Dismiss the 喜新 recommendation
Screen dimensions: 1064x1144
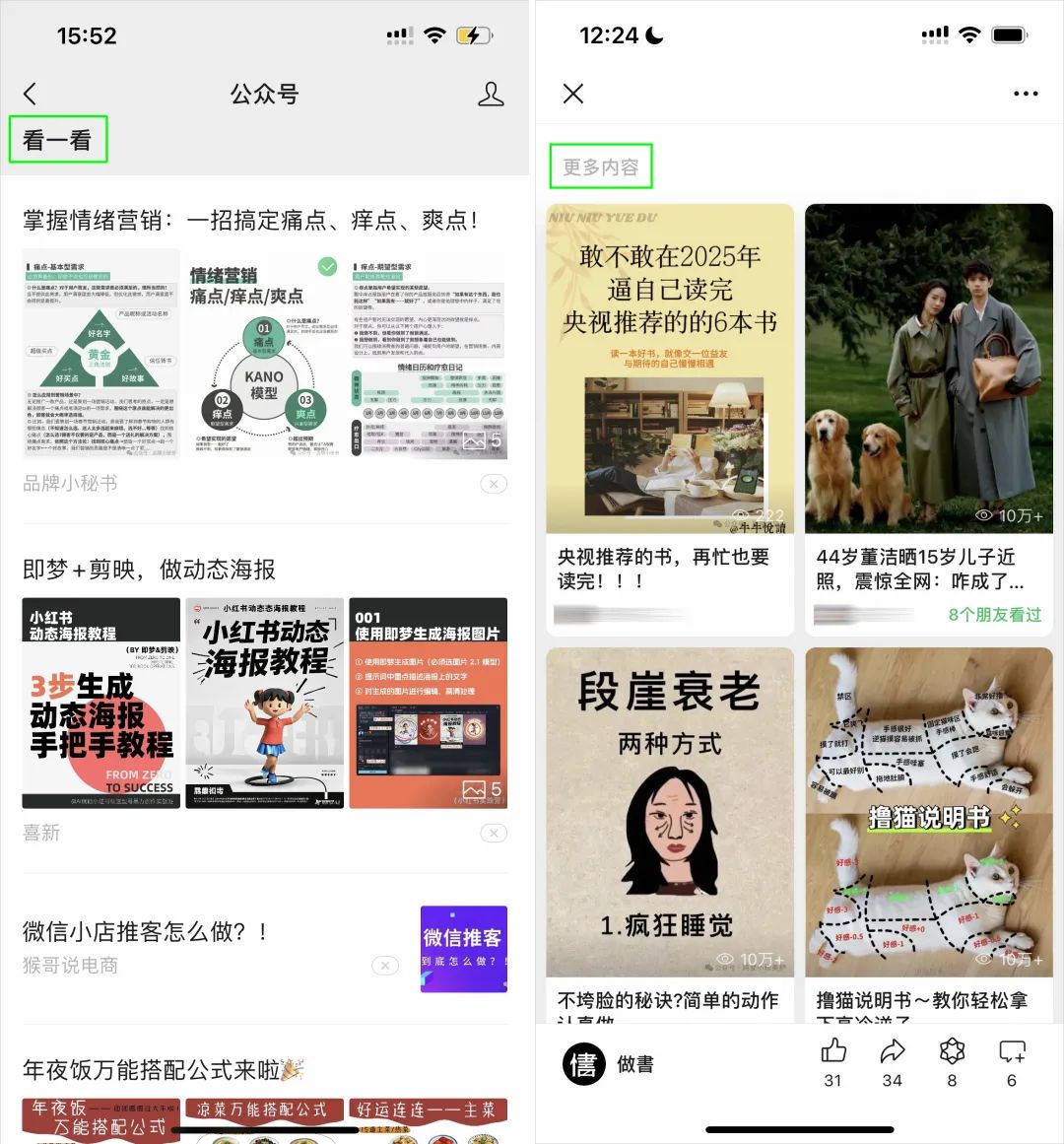click(494, 834)
